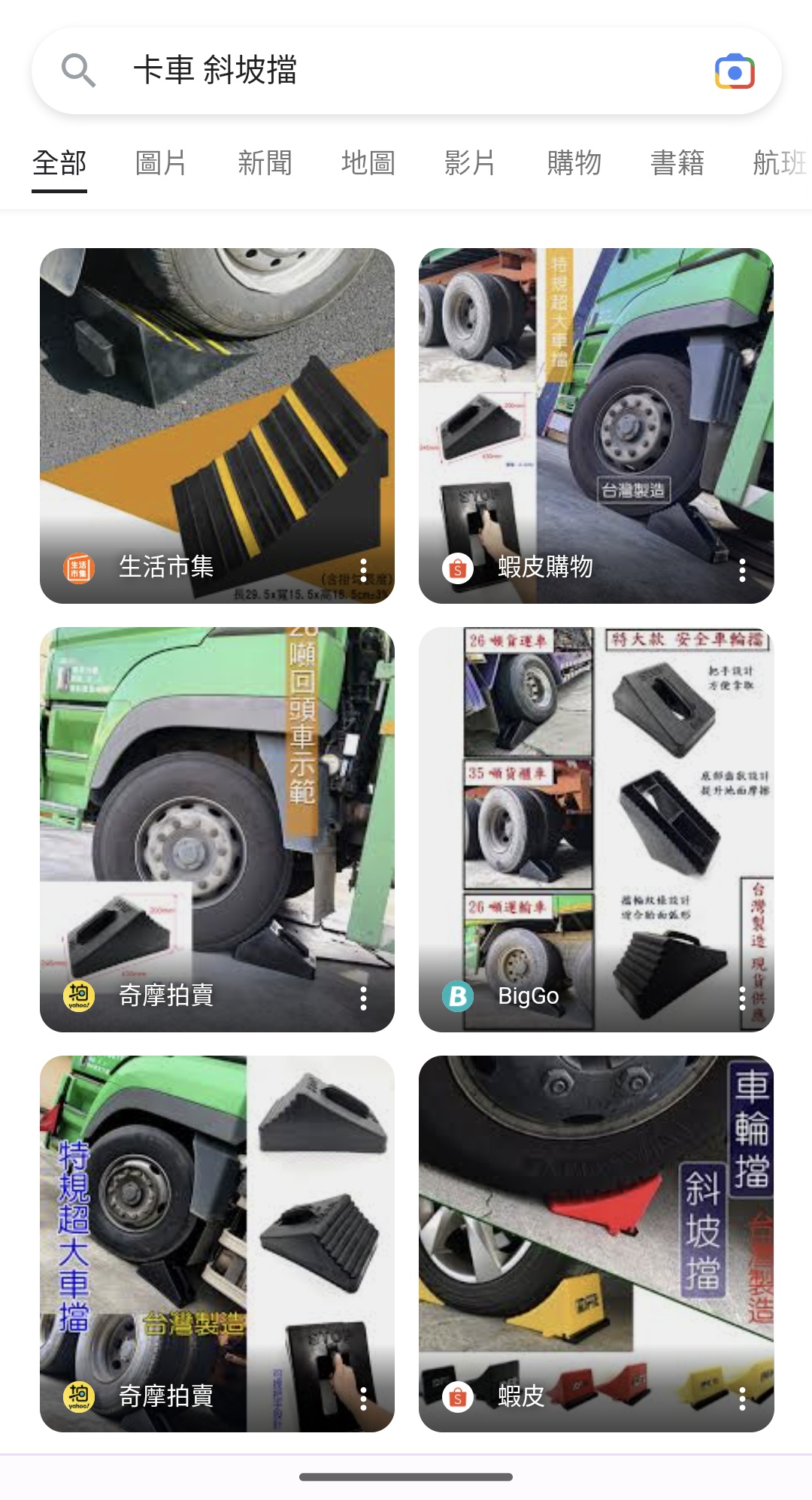Select the 全部 tab

coord(59,163)
